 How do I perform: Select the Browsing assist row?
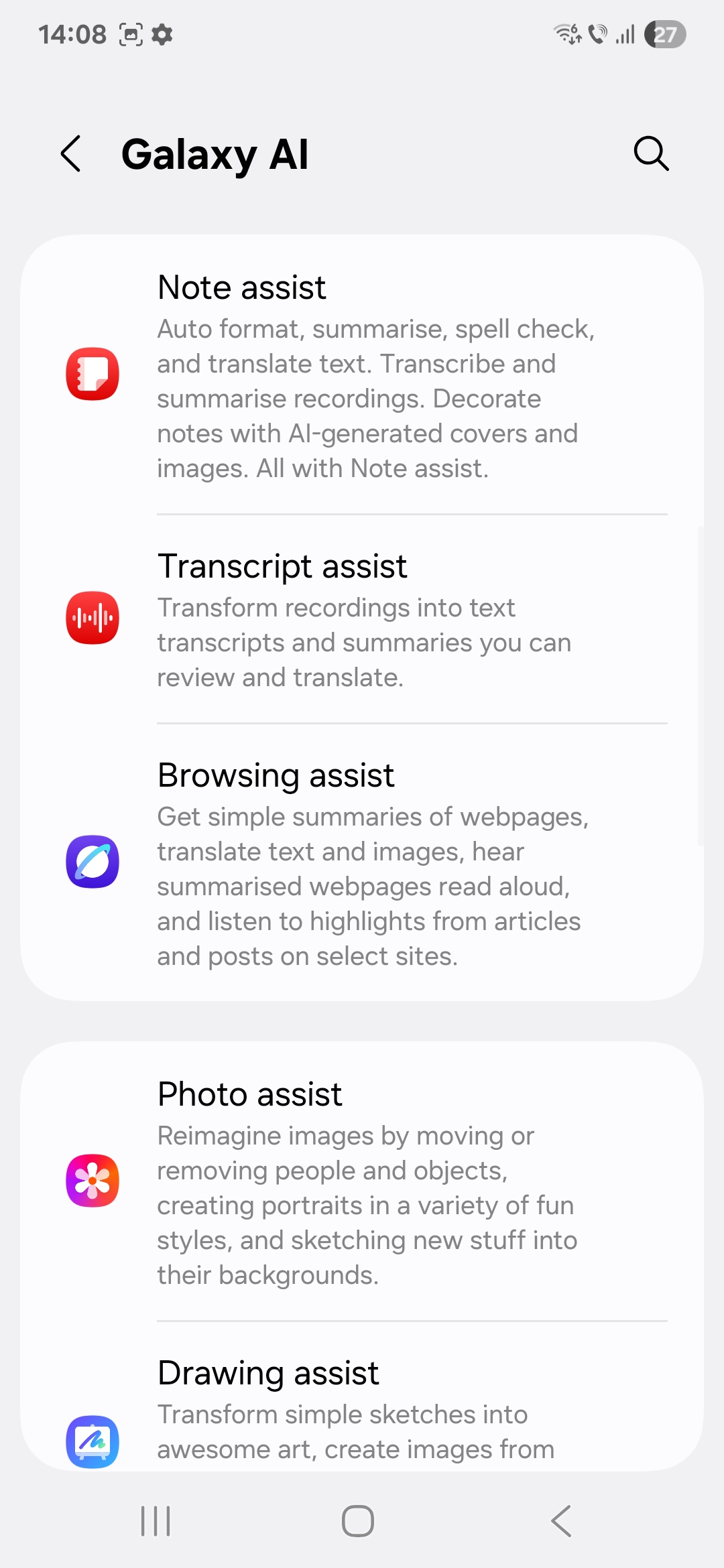point(362,862)
